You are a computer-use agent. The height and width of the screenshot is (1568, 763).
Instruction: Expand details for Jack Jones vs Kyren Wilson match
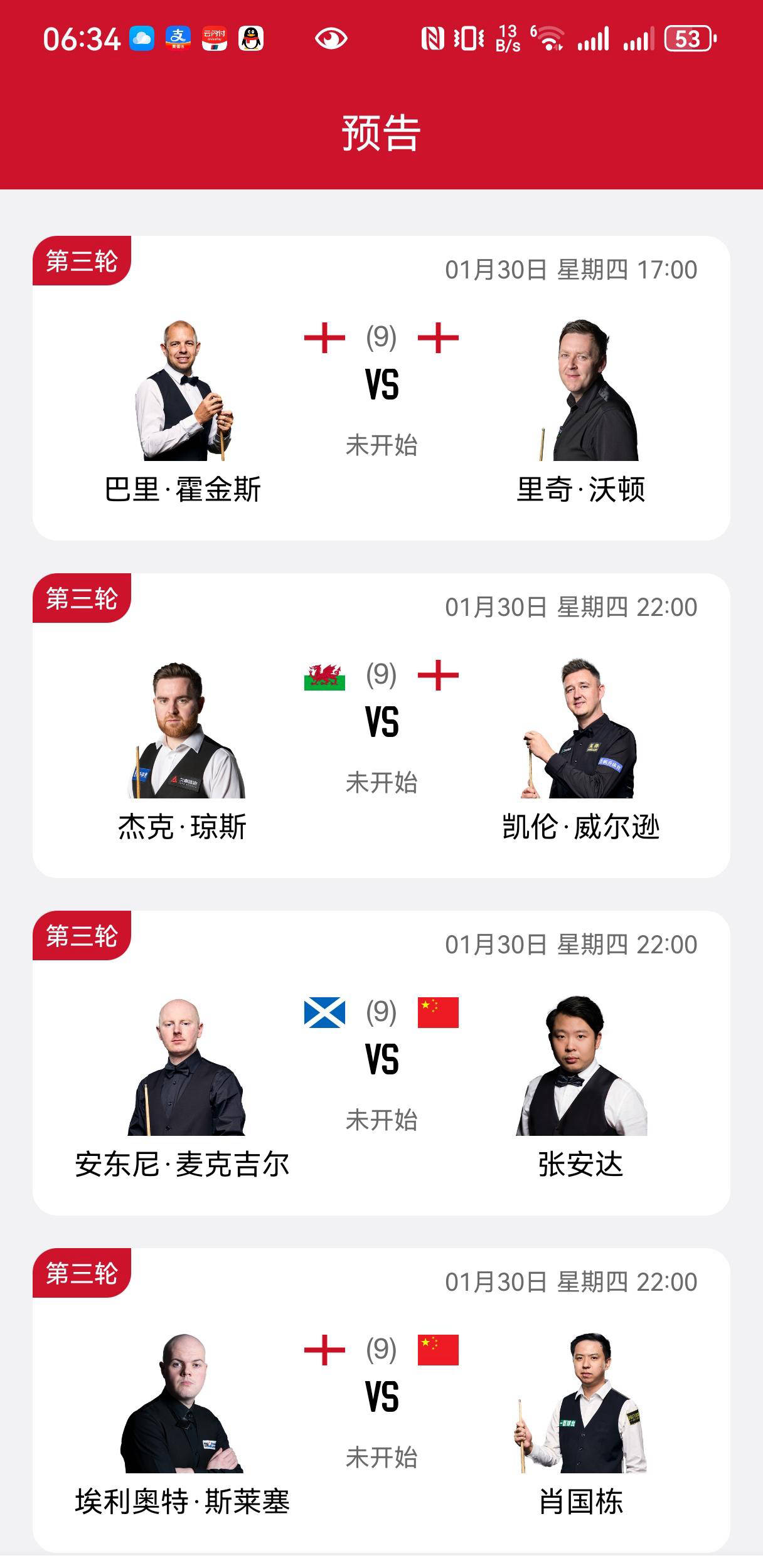[381, 721]
